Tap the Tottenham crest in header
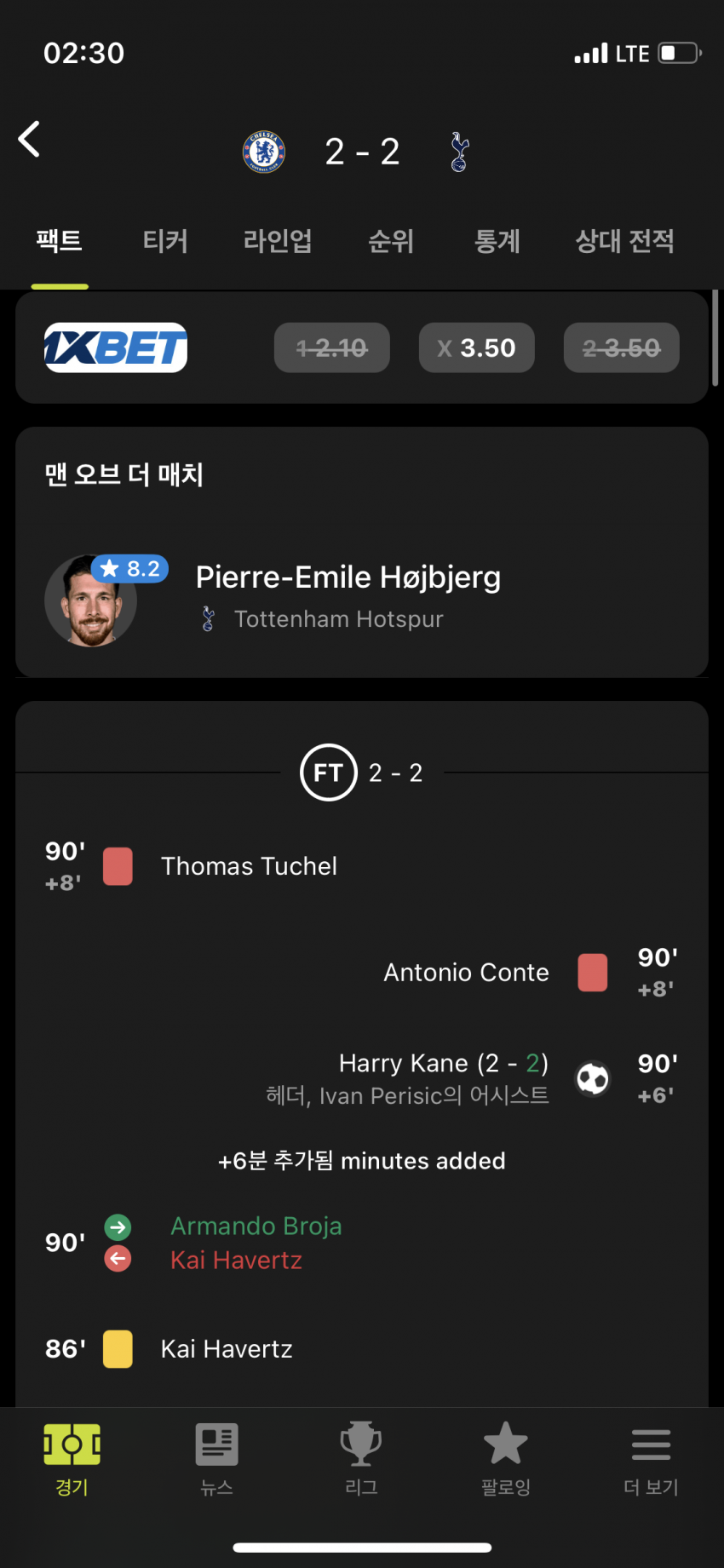The width and height of the screenshot is (724, 1568). tap(460, 152)
